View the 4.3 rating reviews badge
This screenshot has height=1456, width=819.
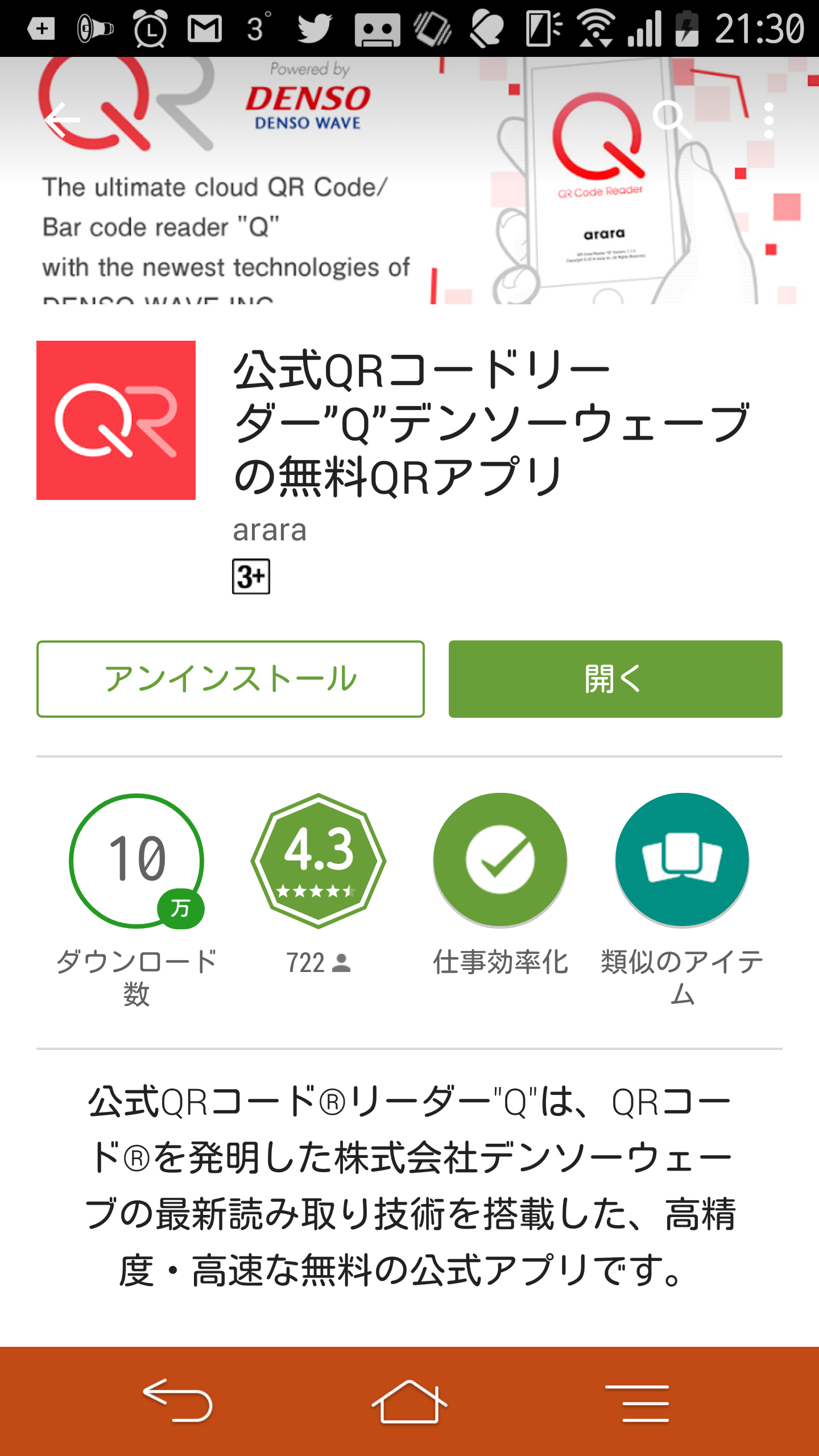[x=318, y=861]
